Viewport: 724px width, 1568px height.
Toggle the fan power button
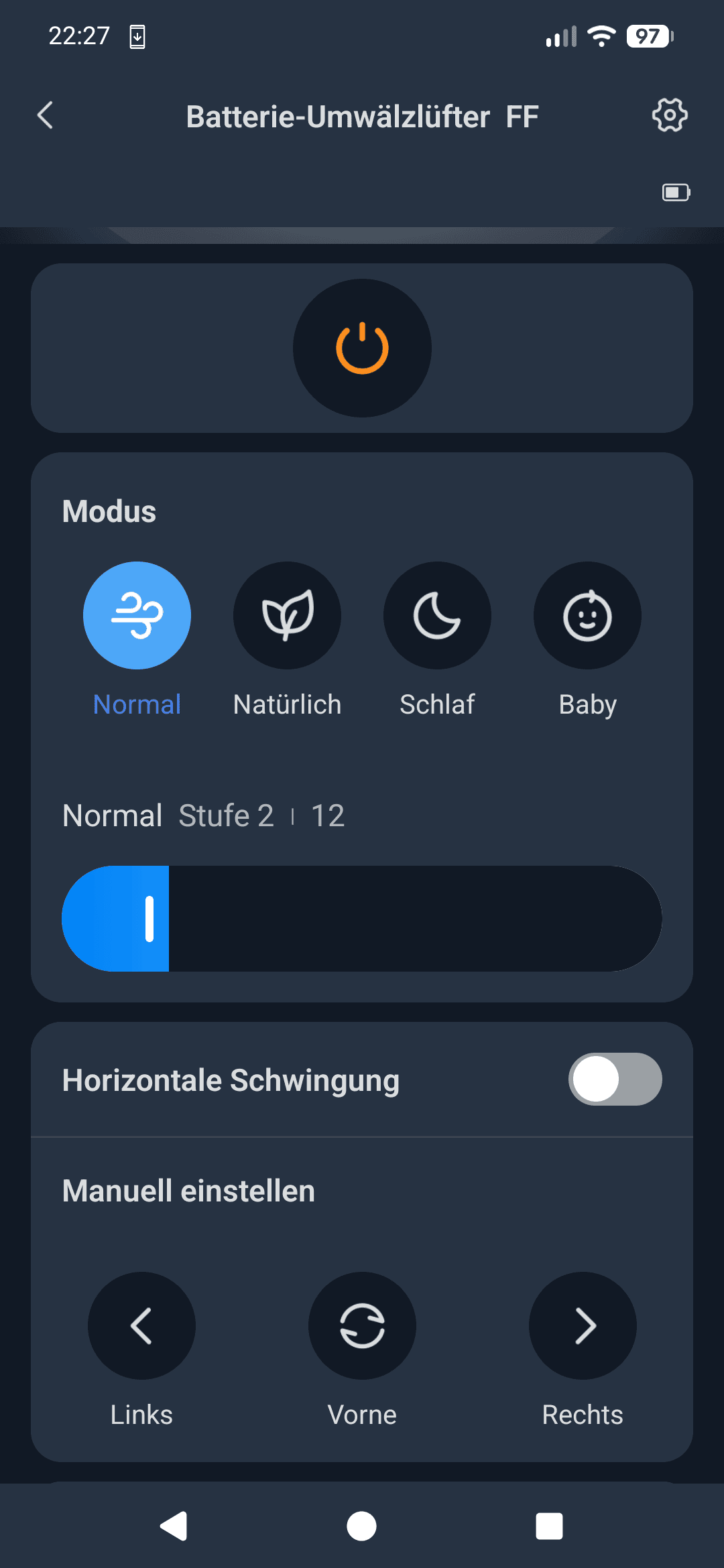[362, 348]
